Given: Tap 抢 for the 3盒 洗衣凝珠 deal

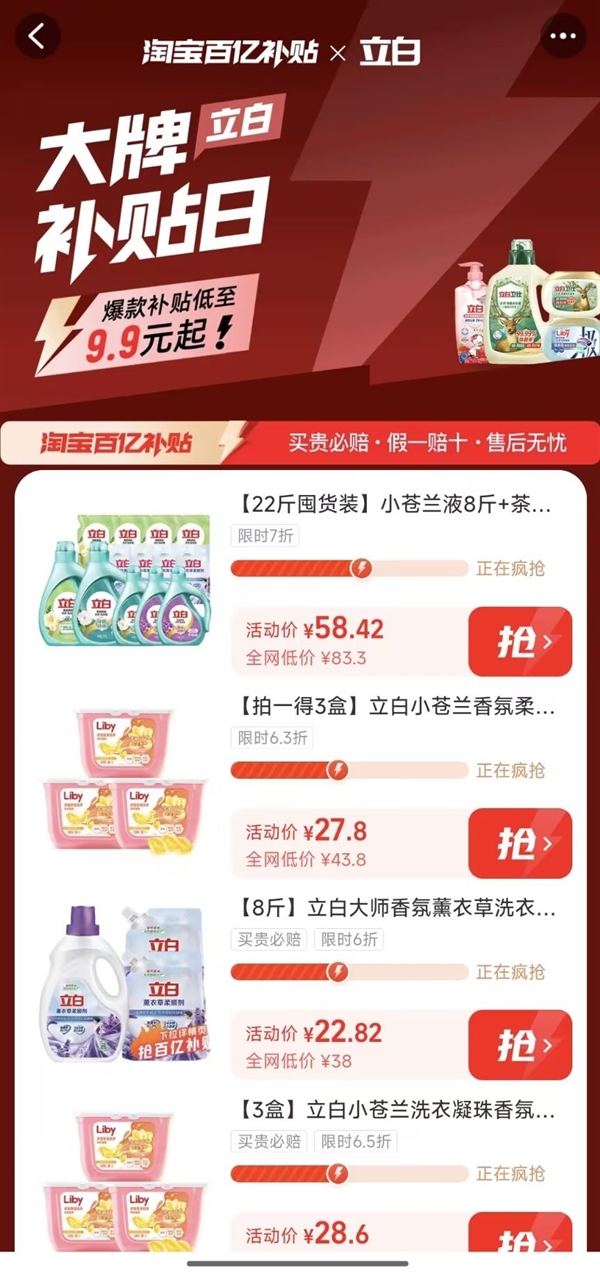Looking at the screenshot, I should tap(520, 1235).
